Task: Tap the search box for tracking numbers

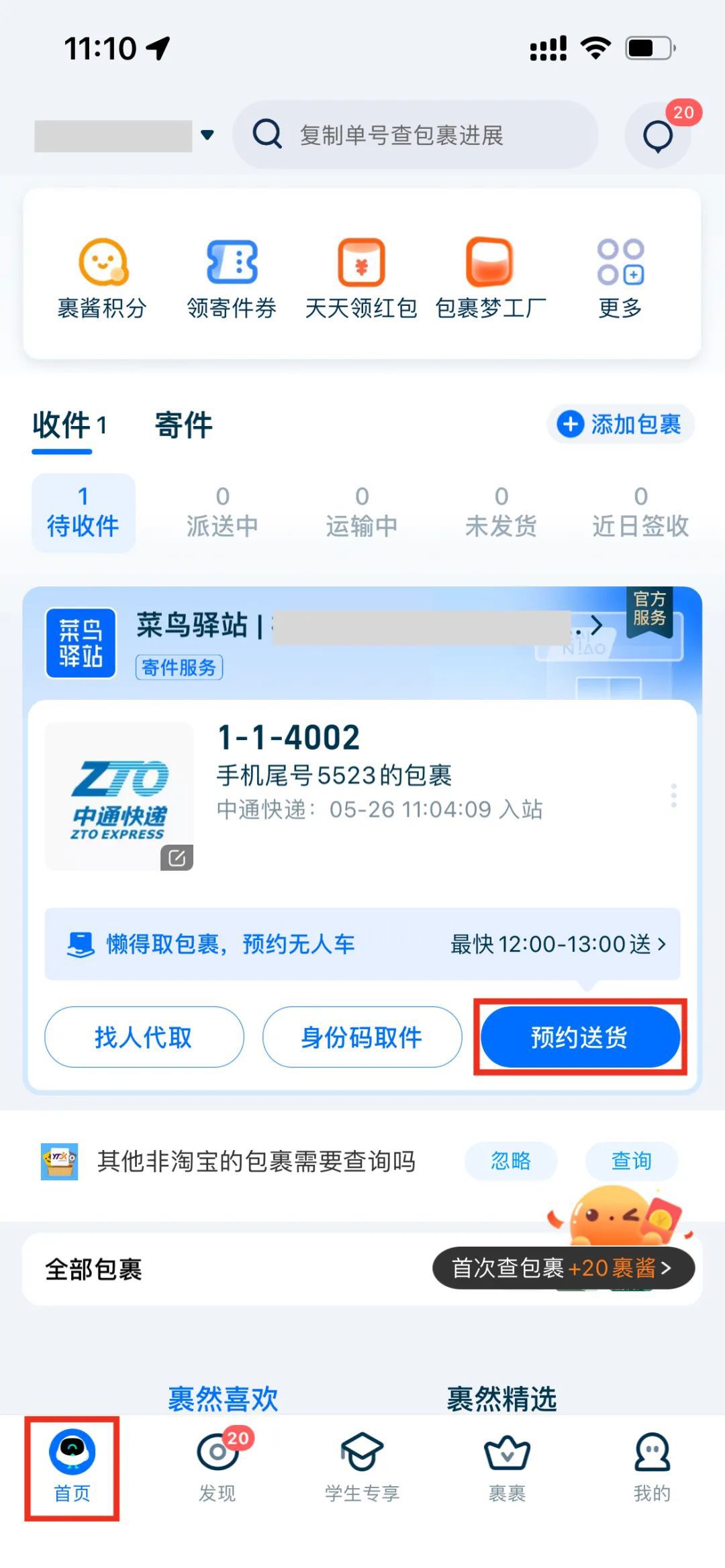Action: click(x=415, y=135)
